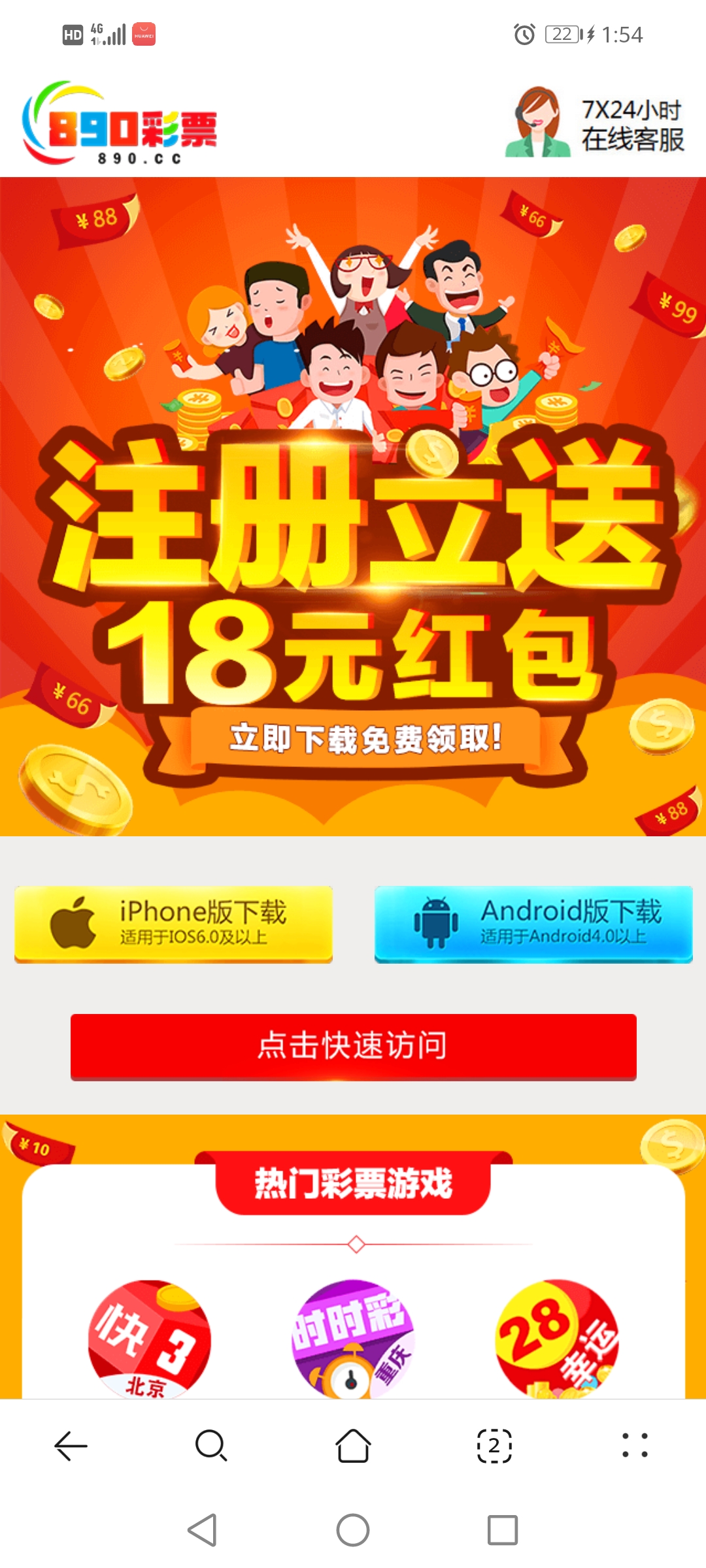Open the browser tabs switcher

(494, 1445)
